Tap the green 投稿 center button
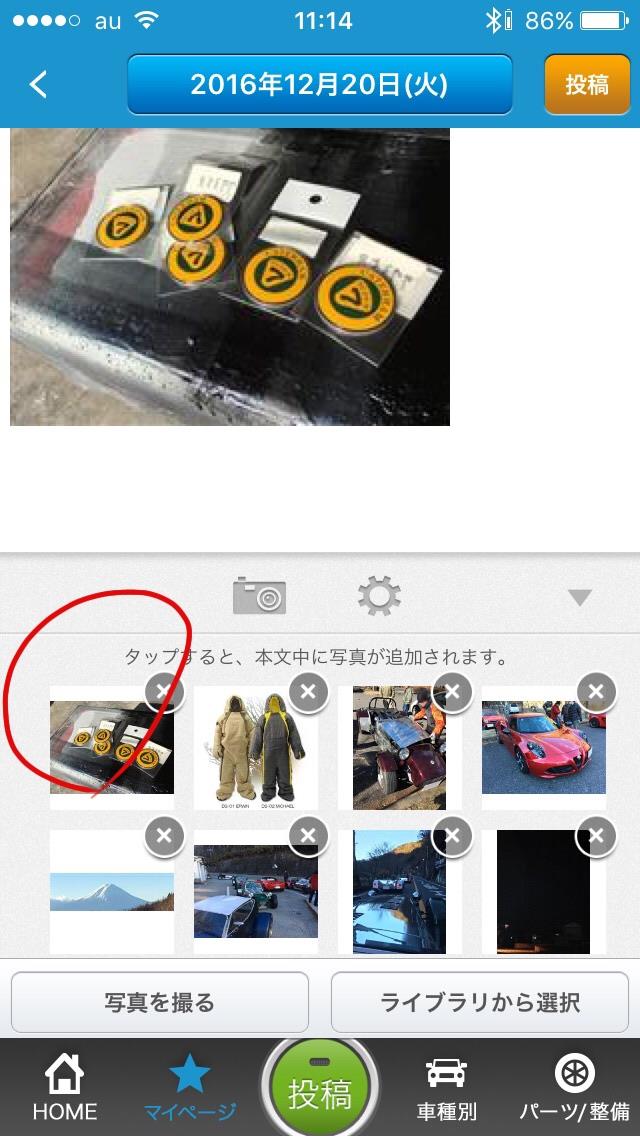The image size is (640, 1136). [x=320, y=1092]
